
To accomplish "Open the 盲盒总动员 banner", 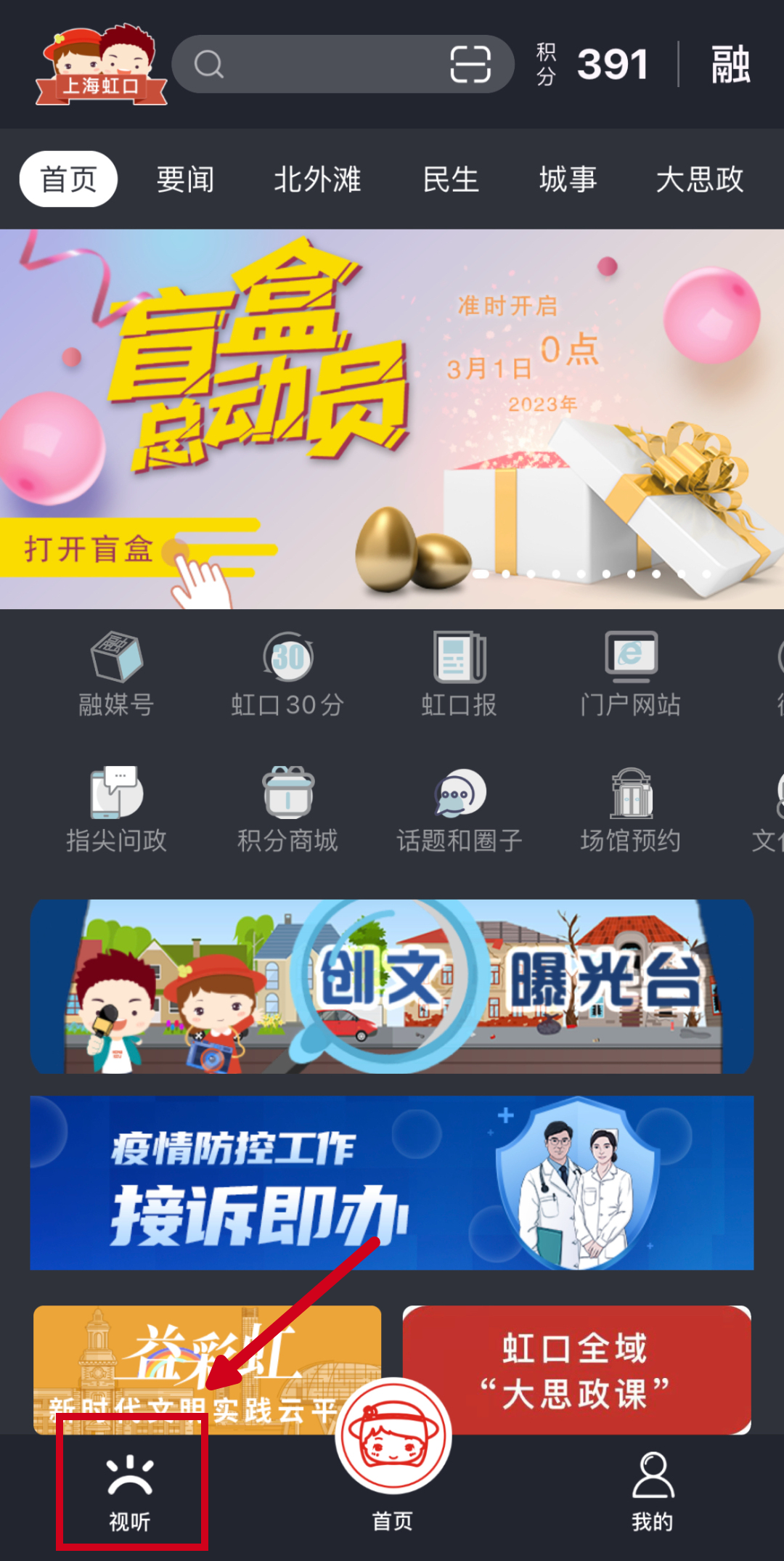I will coord(392,419).
